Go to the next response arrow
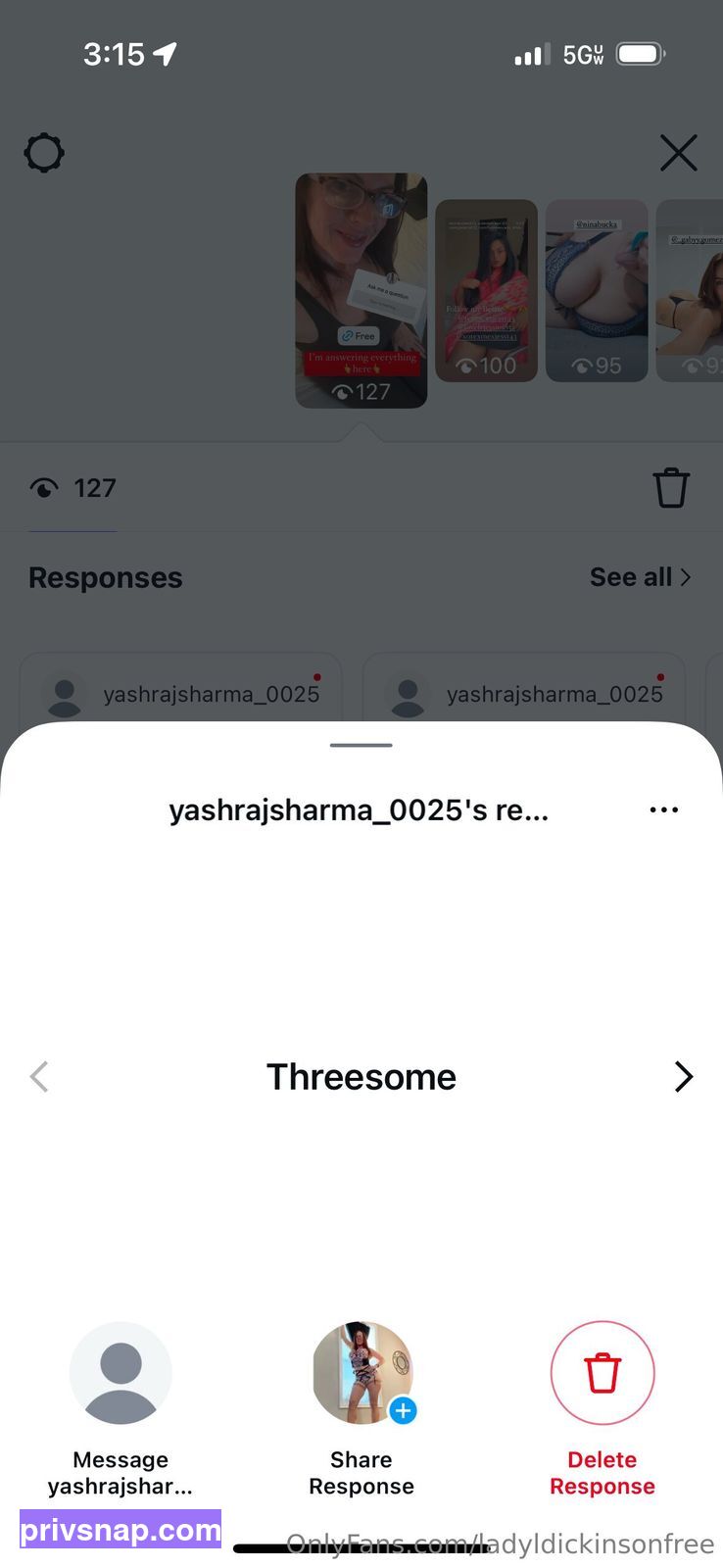723x1568 pixels. click(684, 1077)
